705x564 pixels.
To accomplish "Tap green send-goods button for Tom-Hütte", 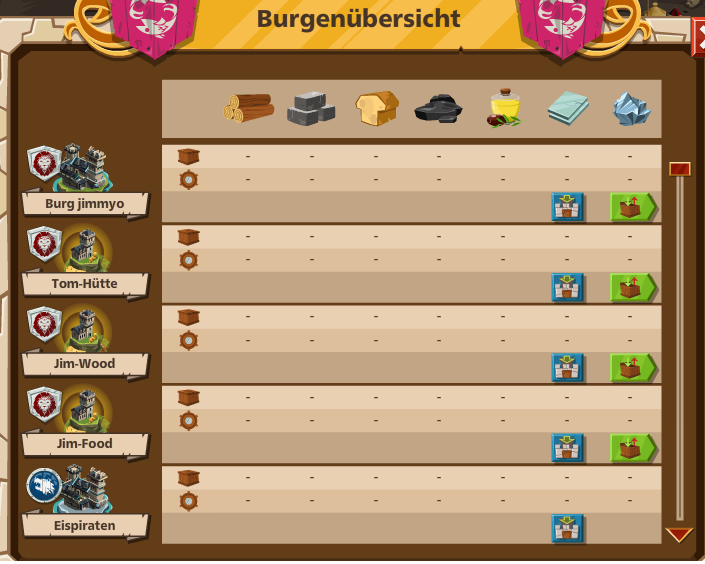I will pyautogui.click(x=633, y=288).
